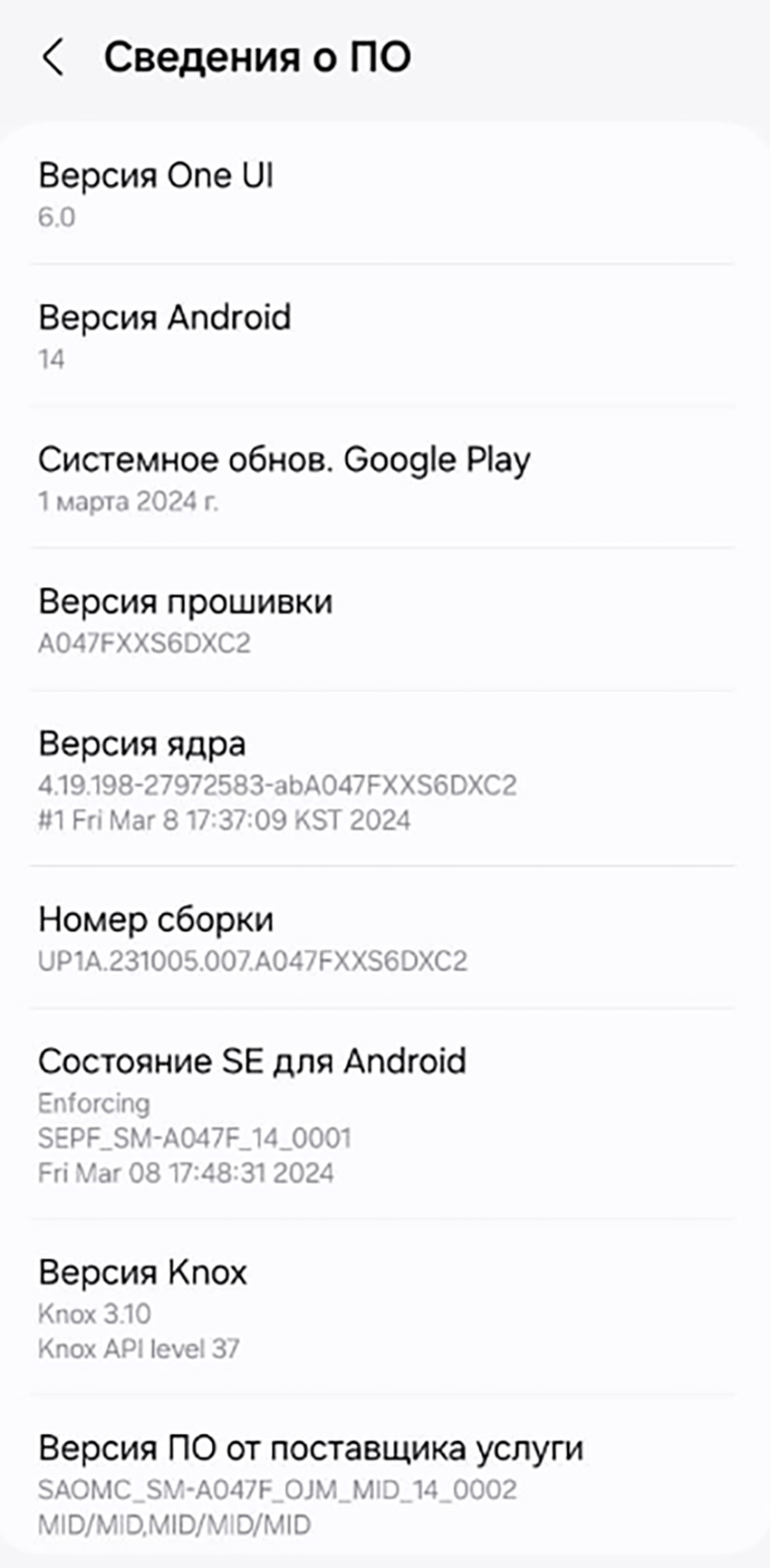Go back from Сведения о ПО
Screen dimensions: 770x1568
53,58
